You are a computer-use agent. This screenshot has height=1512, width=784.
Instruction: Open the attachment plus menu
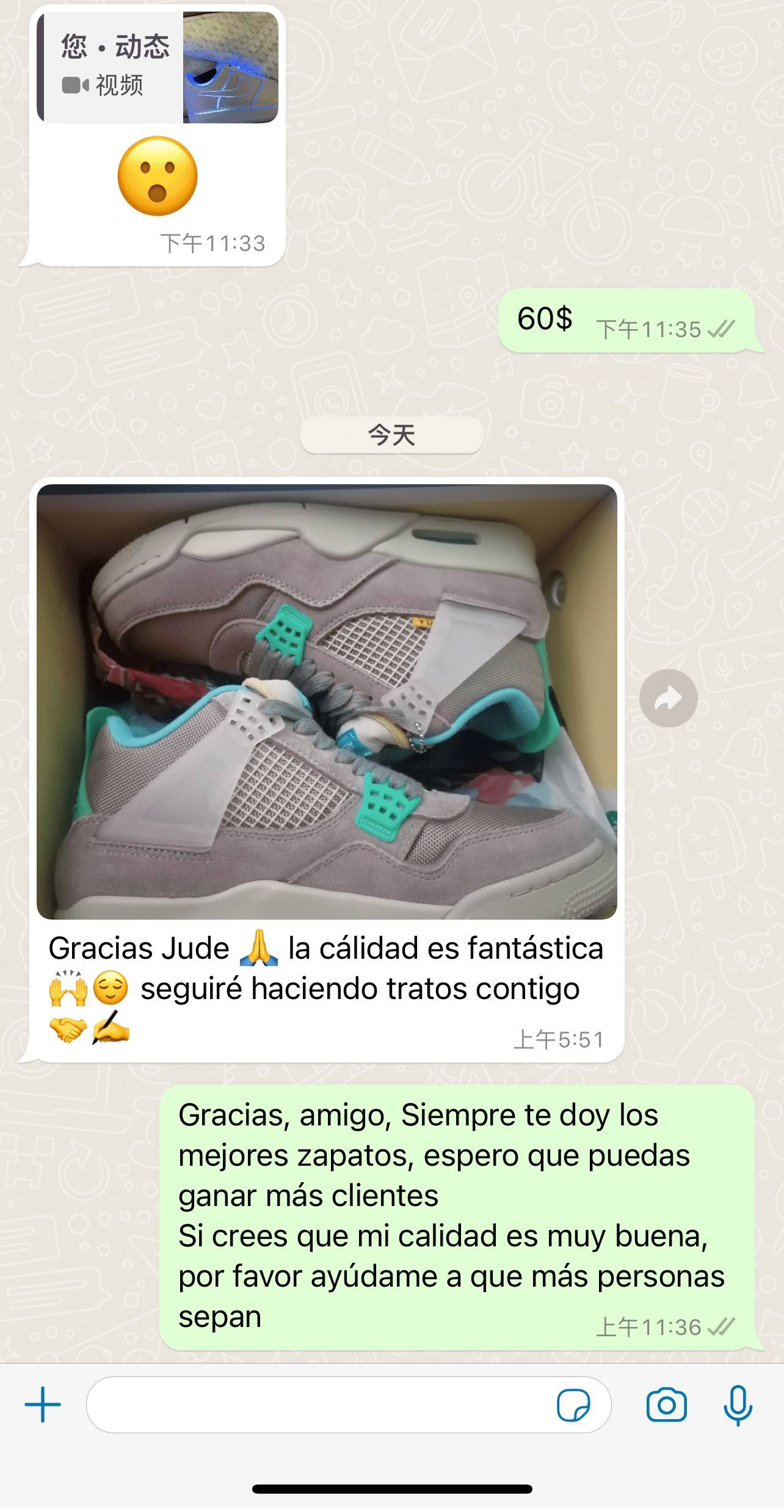[x=43, y=1405]
